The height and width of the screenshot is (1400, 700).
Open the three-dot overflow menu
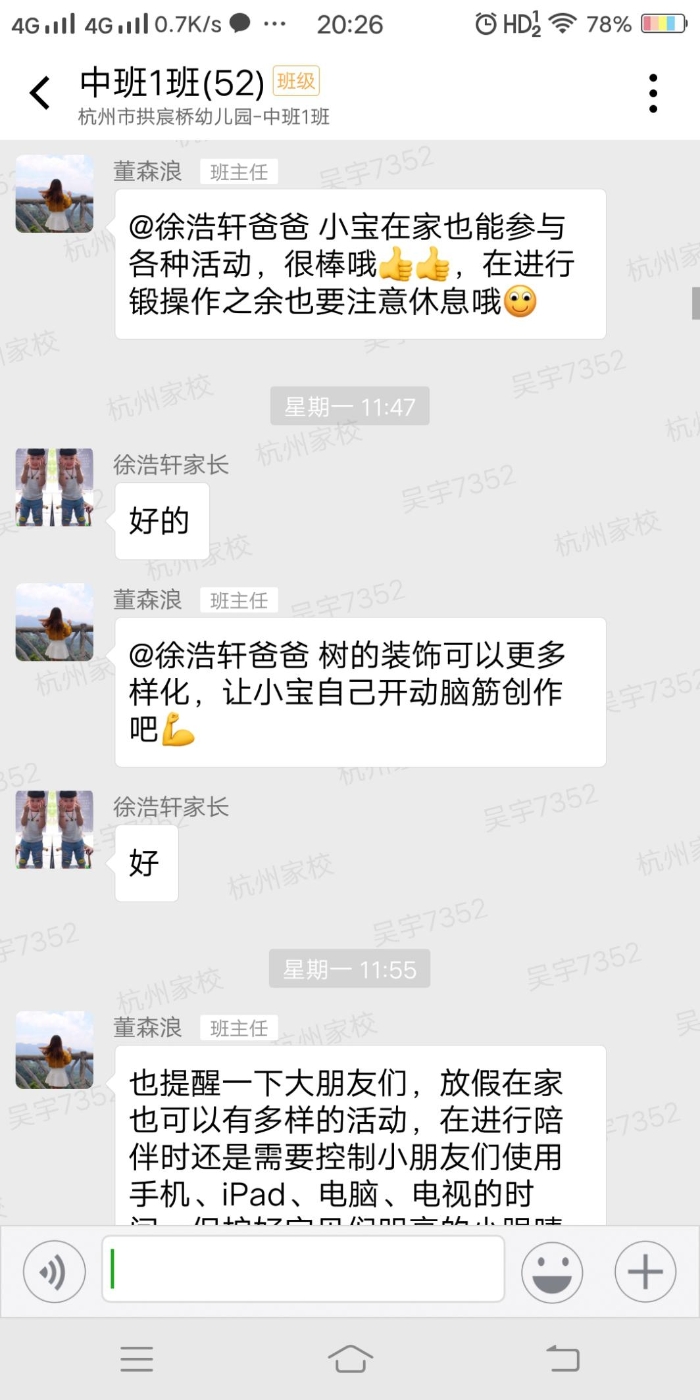click(653, 93)
